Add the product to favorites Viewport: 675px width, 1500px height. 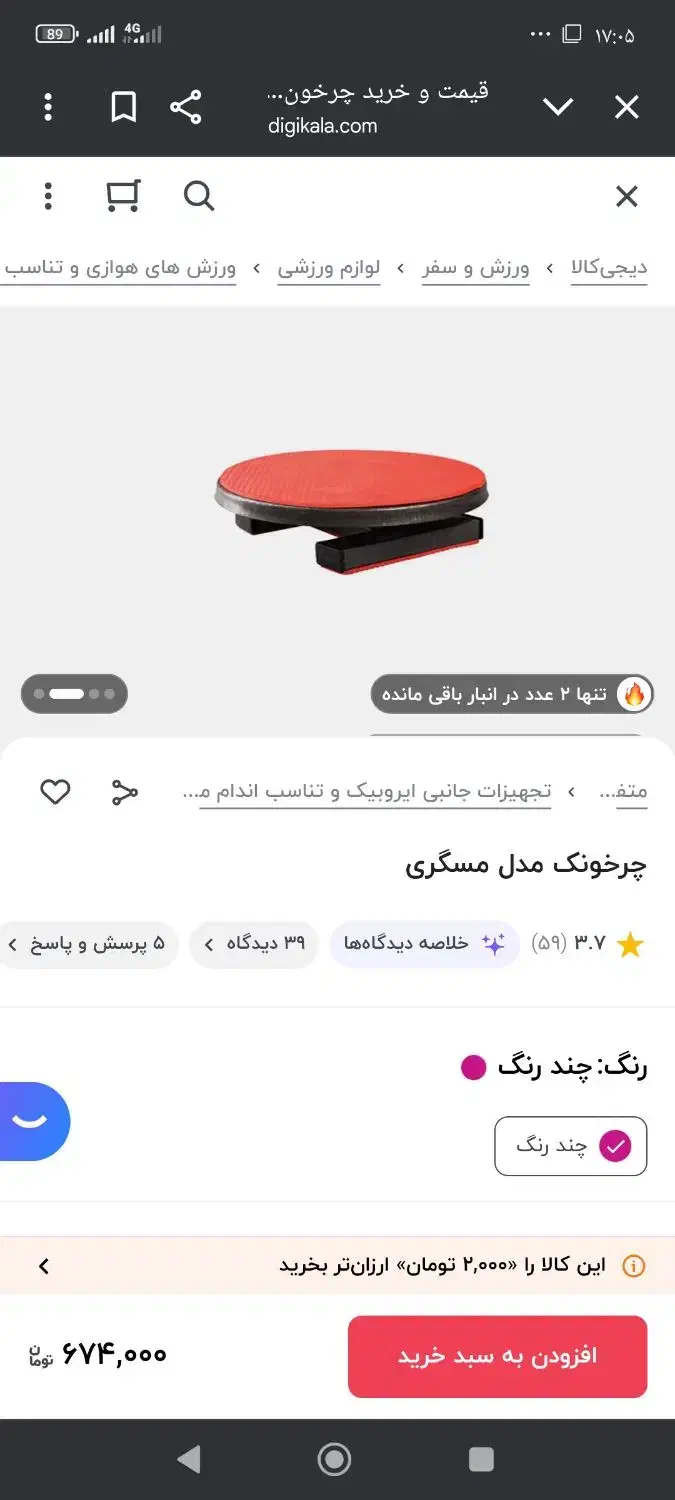[x=55, y=792]
